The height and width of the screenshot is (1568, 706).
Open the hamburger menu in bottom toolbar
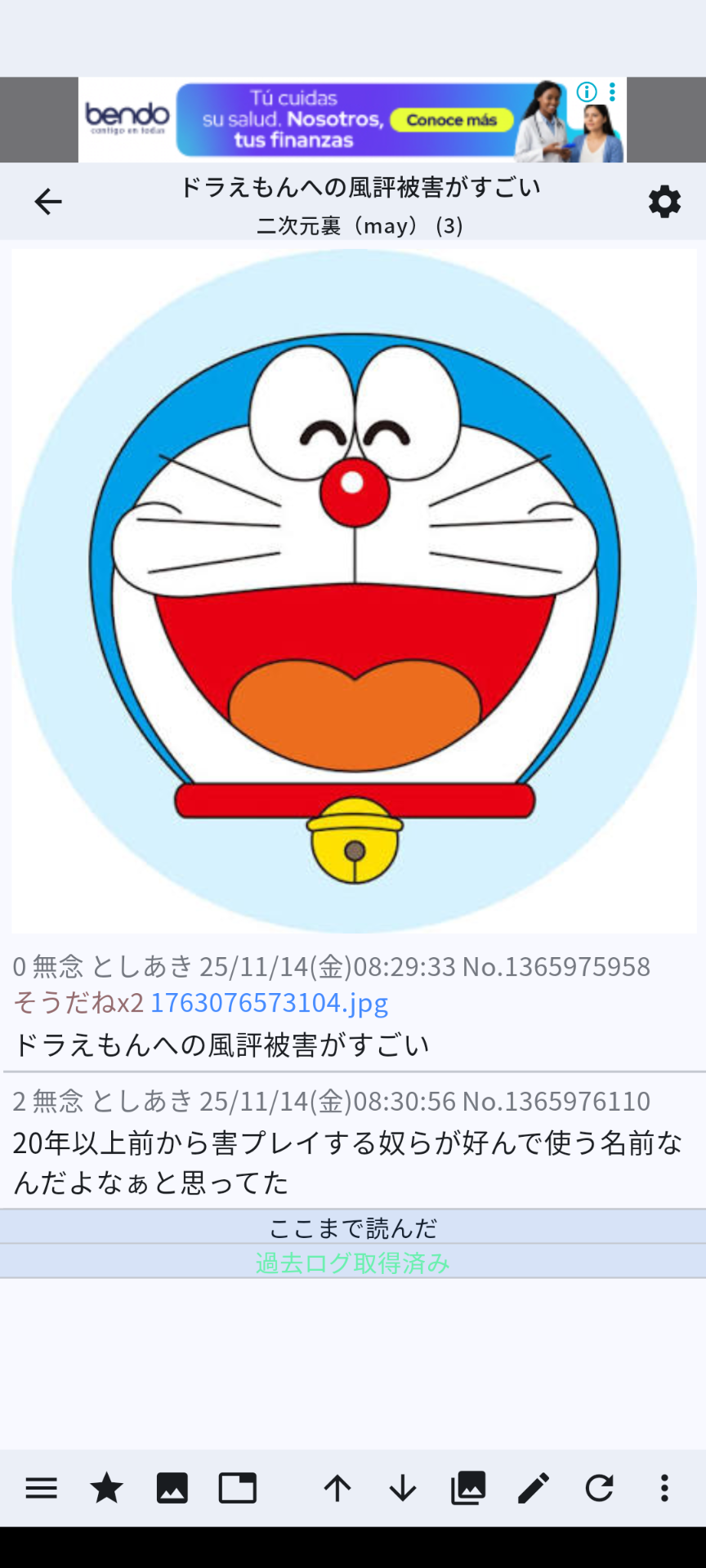(42, 1488)
